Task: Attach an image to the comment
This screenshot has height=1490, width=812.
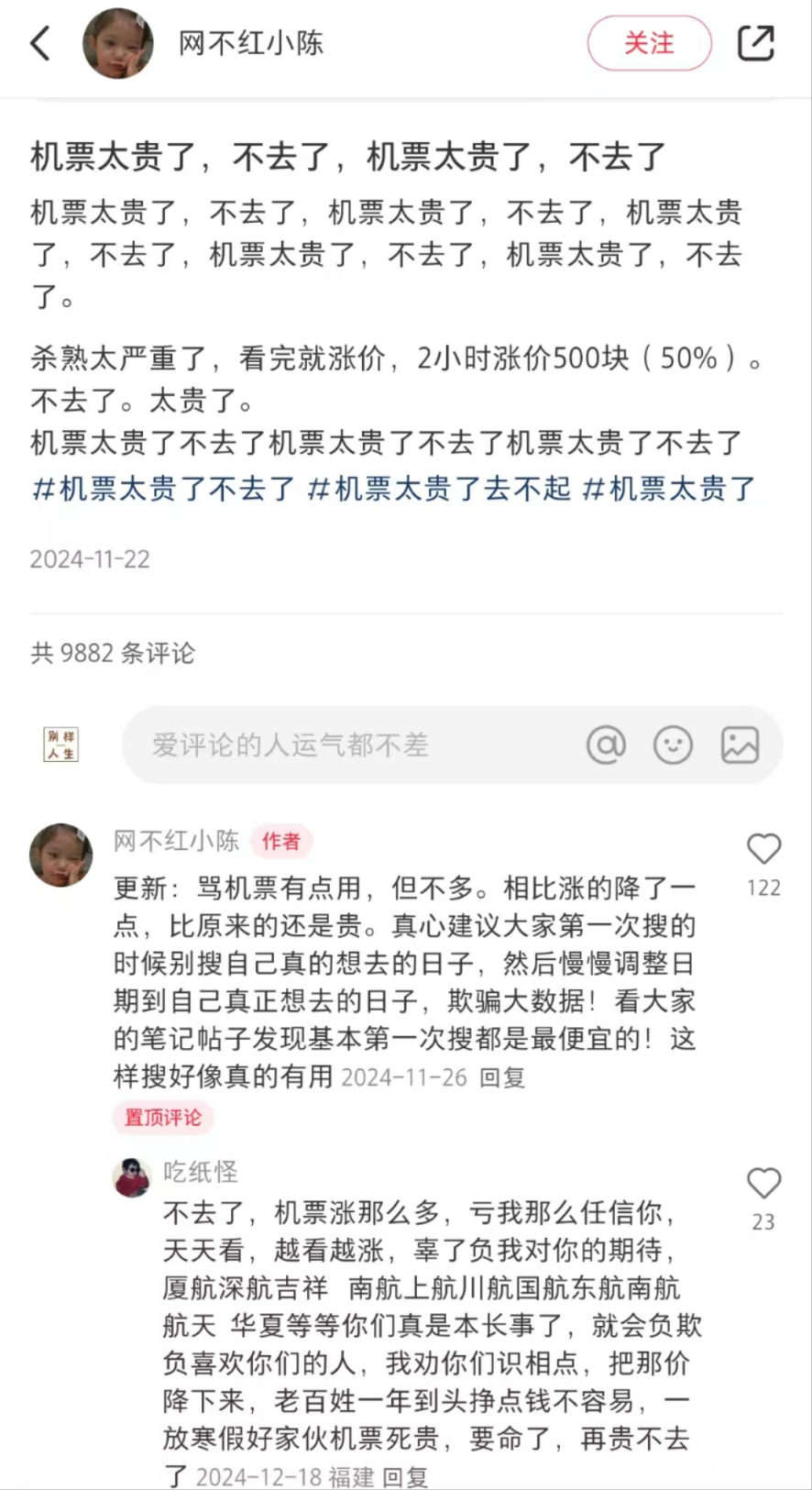Action: pyautogui.click(x=740, y=745)
